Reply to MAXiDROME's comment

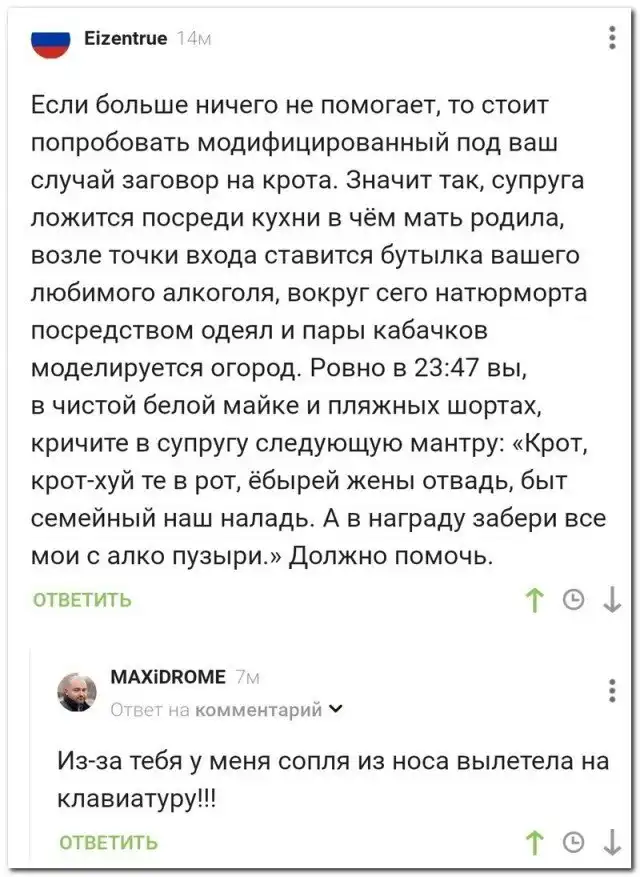[x=109, y=842]
